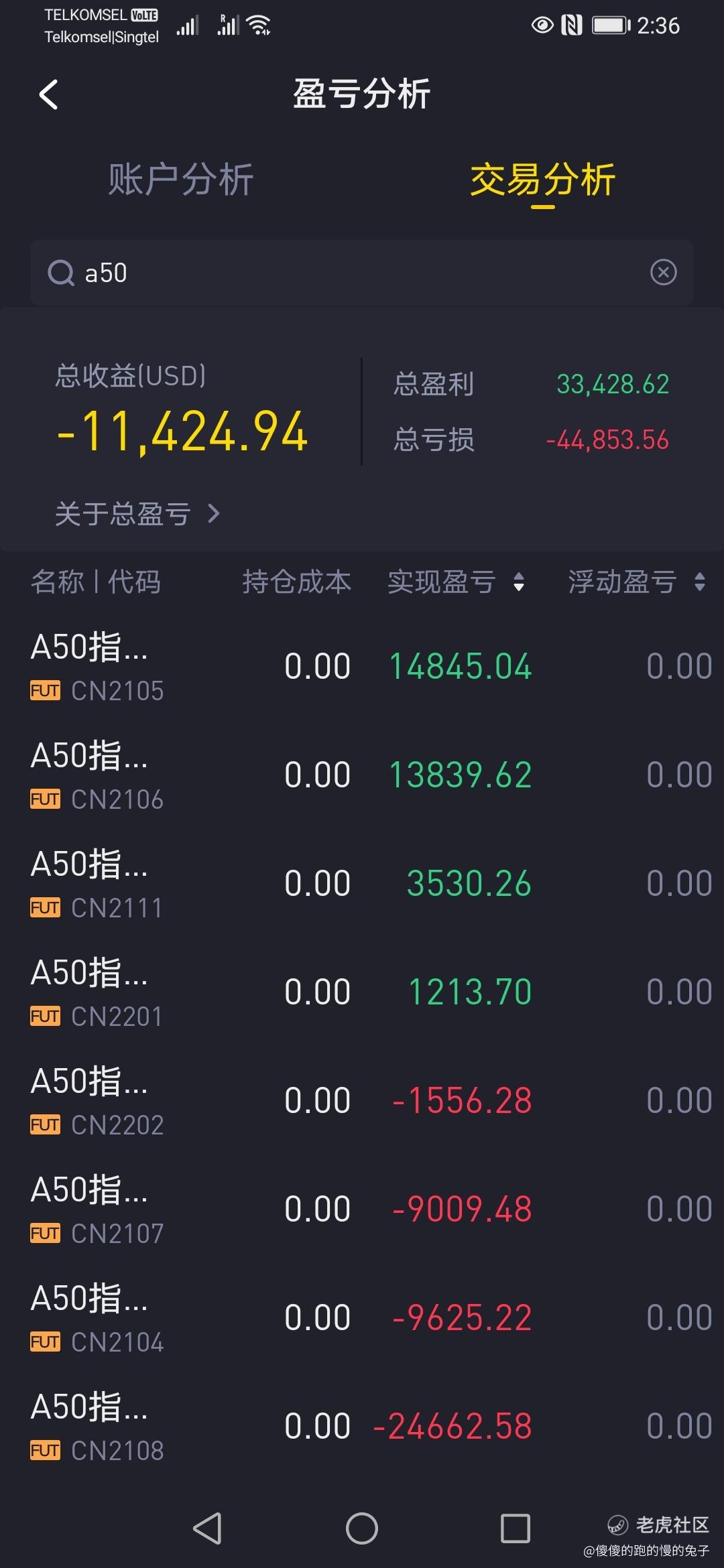This screenshot has height=1568, width=724.
Task: Open the CN2111 futures row
Action: click(362, 883)
